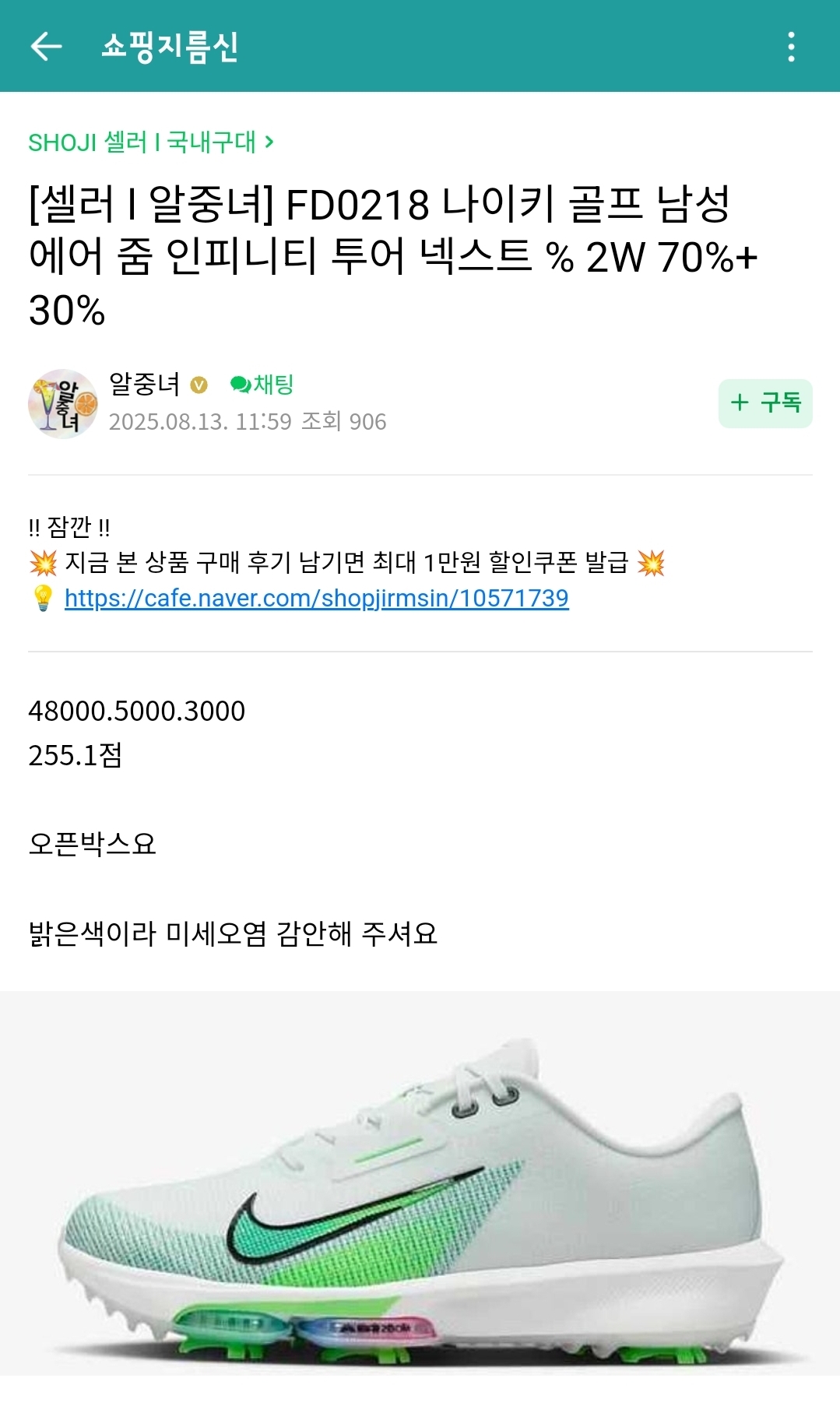Open the Nike golf shoe photo
Screen dimensions: 840x1420
pyautogui.click(x=420, y=1183)
